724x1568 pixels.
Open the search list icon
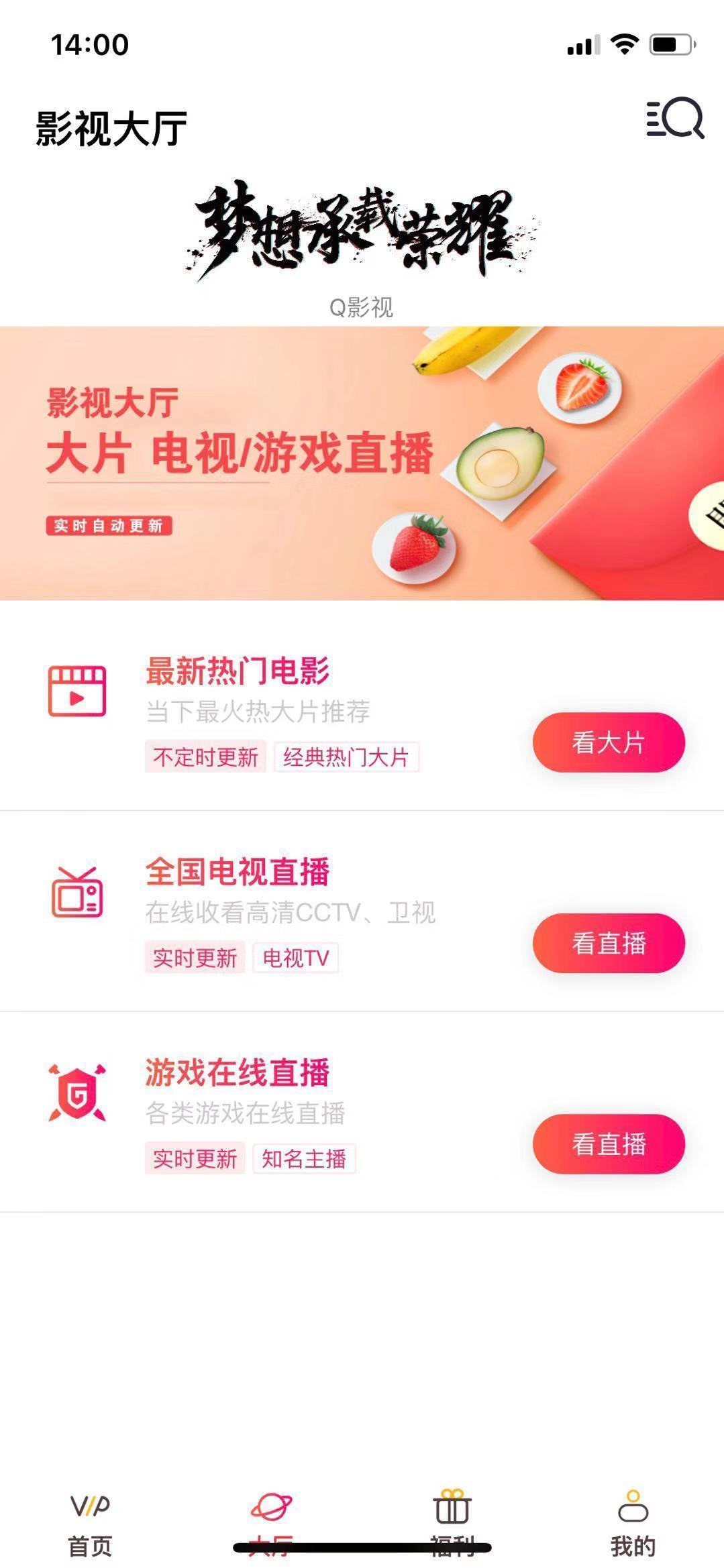tap(674, 119)
